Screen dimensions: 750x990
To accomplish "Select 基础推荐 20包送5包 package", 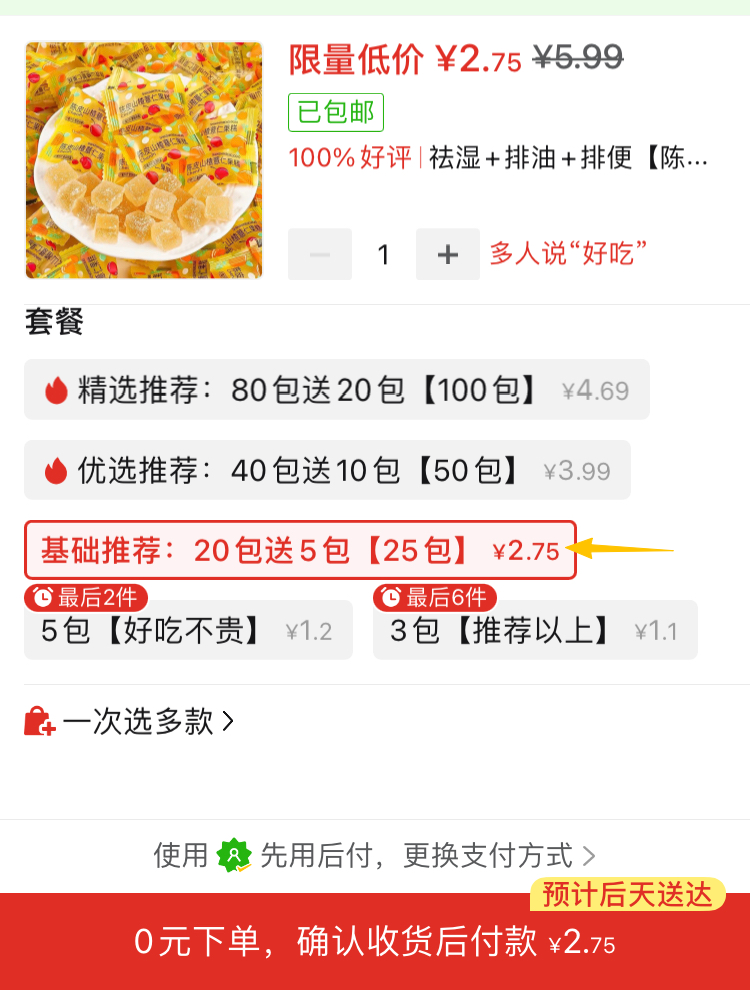I will (300, 550).
